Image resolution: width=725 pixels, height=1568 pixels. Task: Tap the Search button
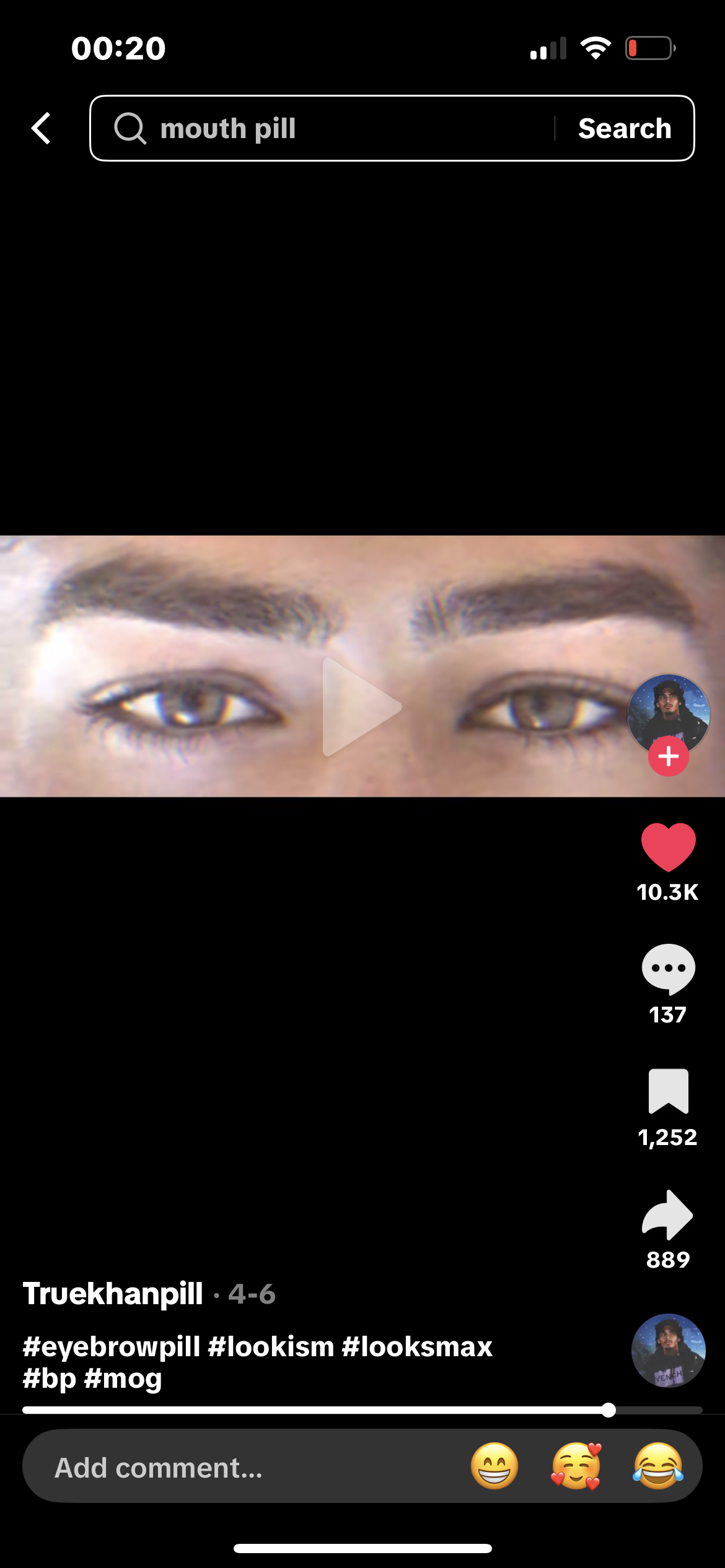click(x=624, y=128)
